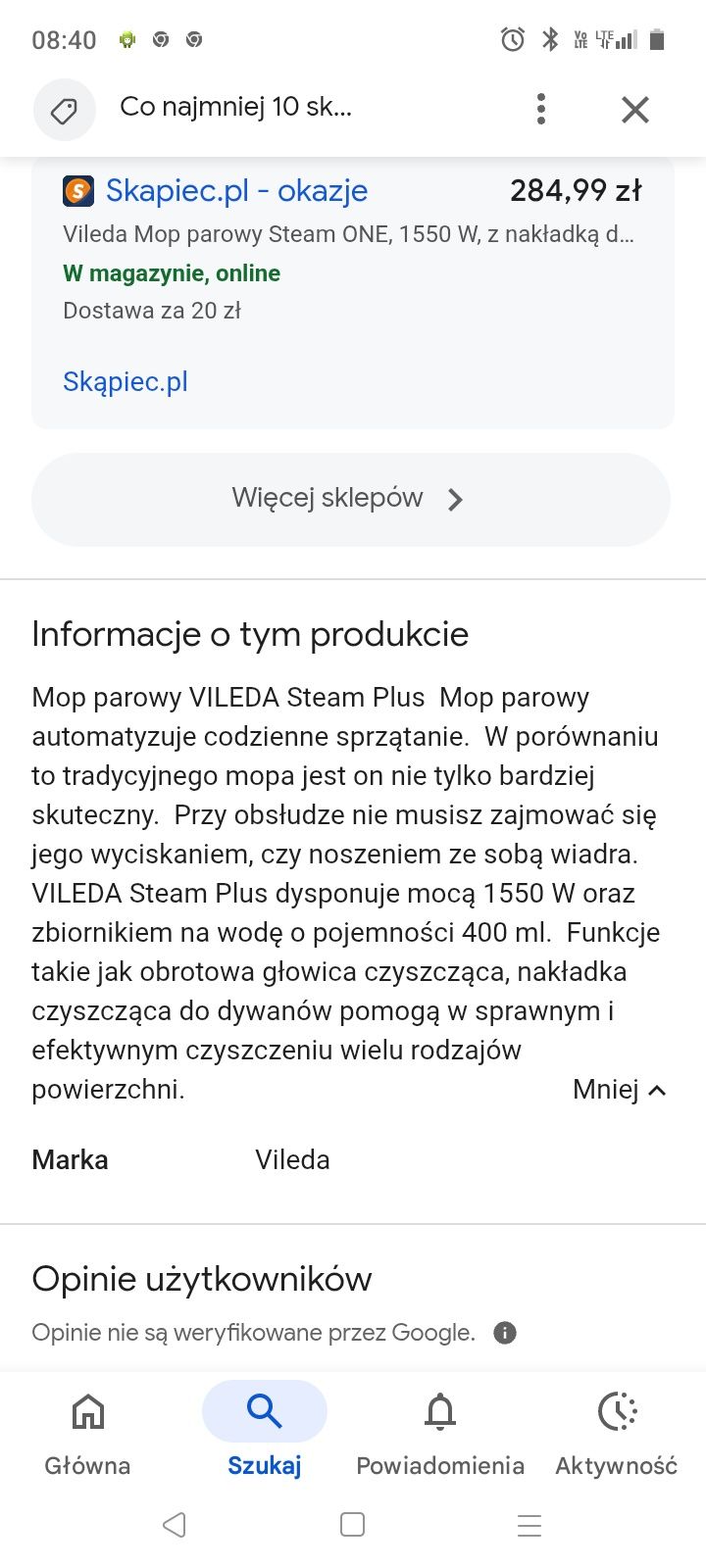This screenshot has height=1568, width=706.
Task: Open info icon about unverified reviews
Action: pos(505,1333)
